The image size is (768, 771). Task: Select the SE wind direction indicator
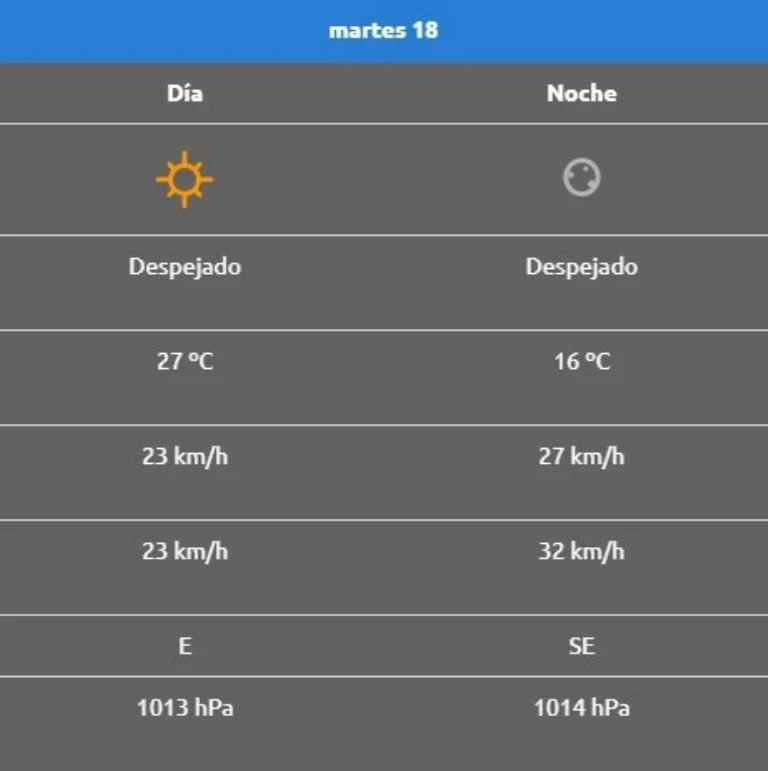pyautogui.click(x=583, y=645)
